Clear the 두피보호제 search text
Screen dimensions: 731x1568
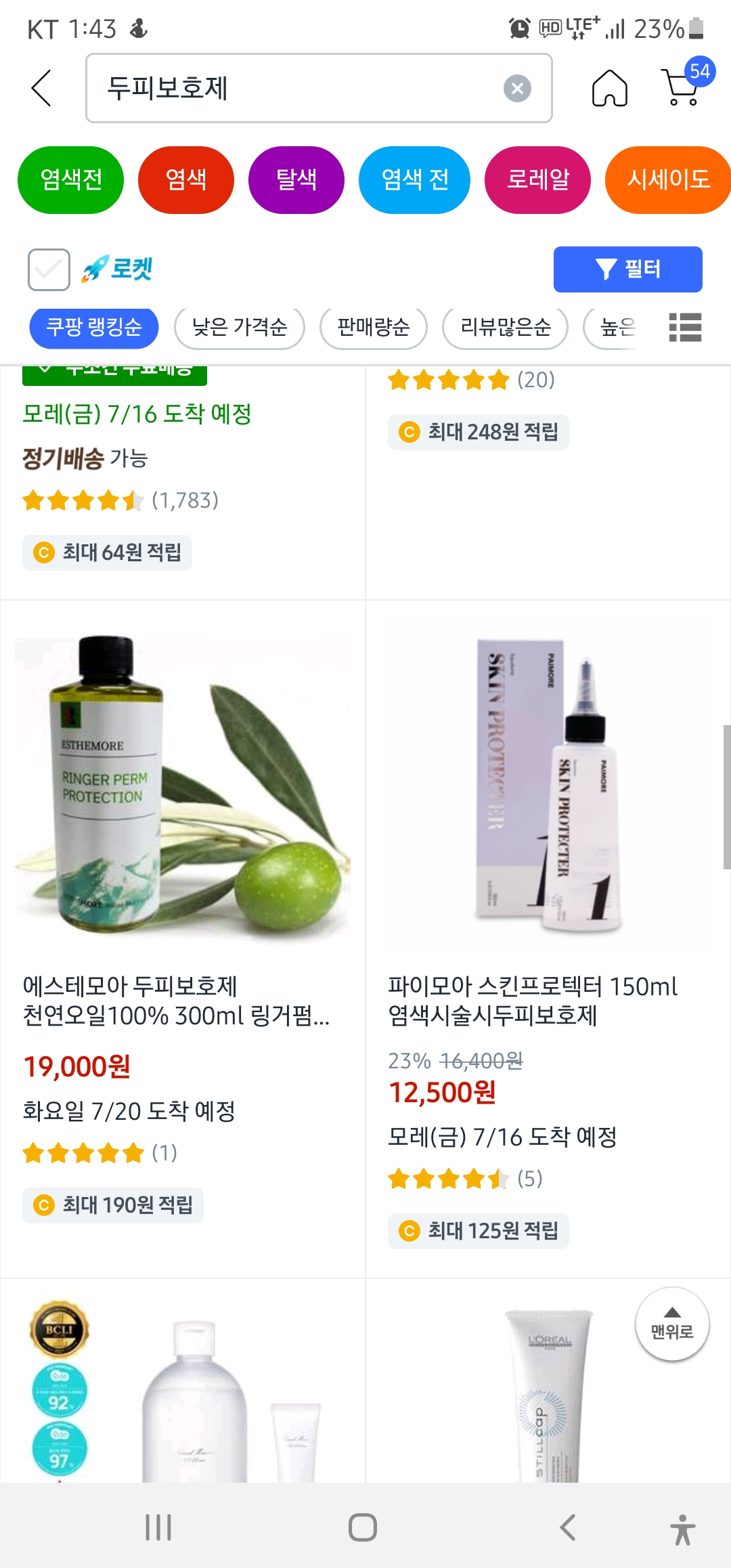pos(517,88)
